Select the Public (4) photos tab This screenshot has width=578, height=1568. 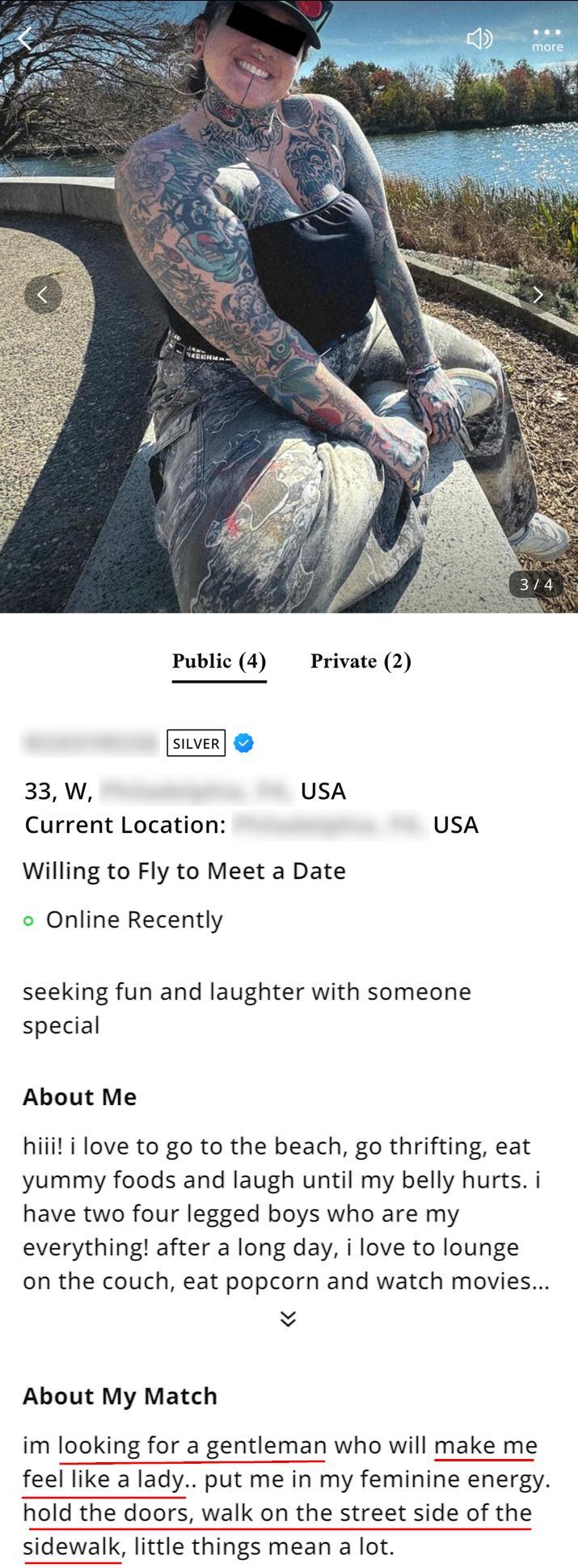pyautogui.click(x=219, y=661)
